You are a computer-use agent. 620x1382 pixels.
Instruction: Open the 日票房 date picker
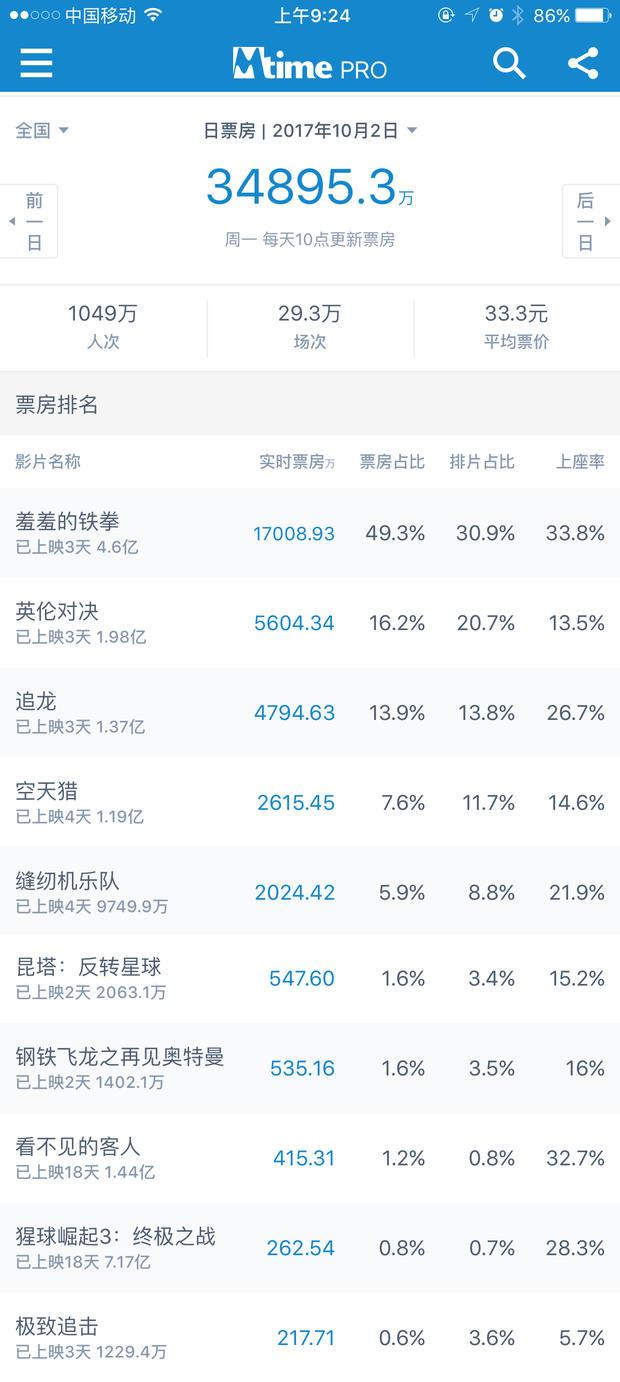pyautogui.click(x=310, y=130)
